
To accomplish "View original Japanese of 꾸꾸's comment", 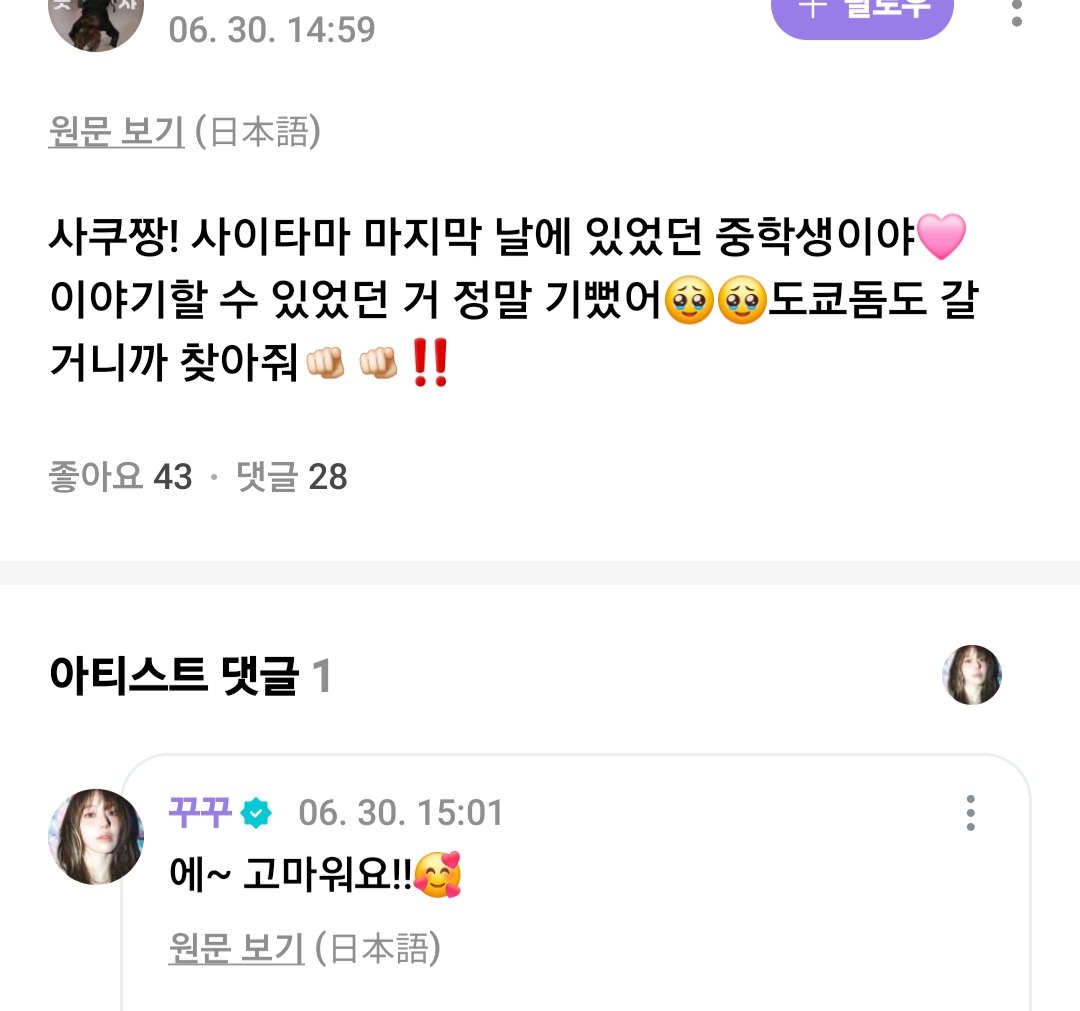I will pyautogui.click(x=236, y=948).
